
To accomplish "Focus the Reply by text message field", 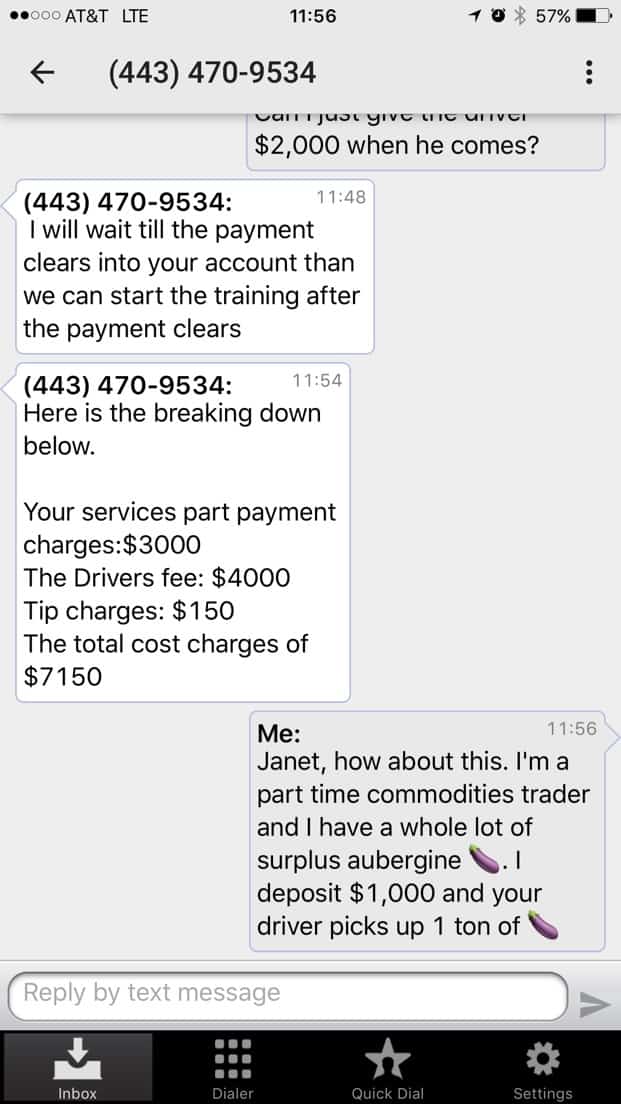I will pyautogui.click(x=288, y=996).
